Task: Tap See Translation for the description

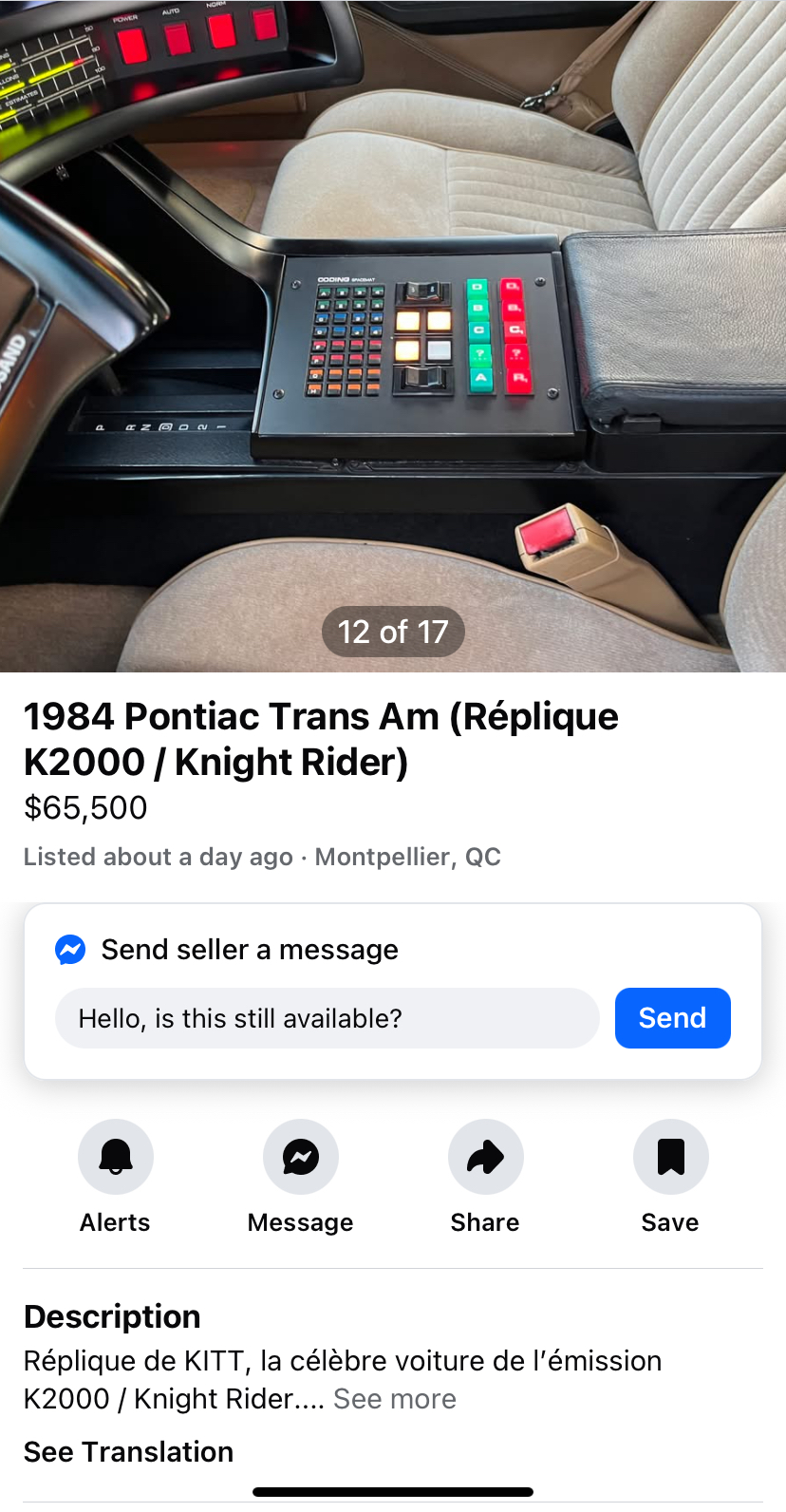Action: [129, 1451]
